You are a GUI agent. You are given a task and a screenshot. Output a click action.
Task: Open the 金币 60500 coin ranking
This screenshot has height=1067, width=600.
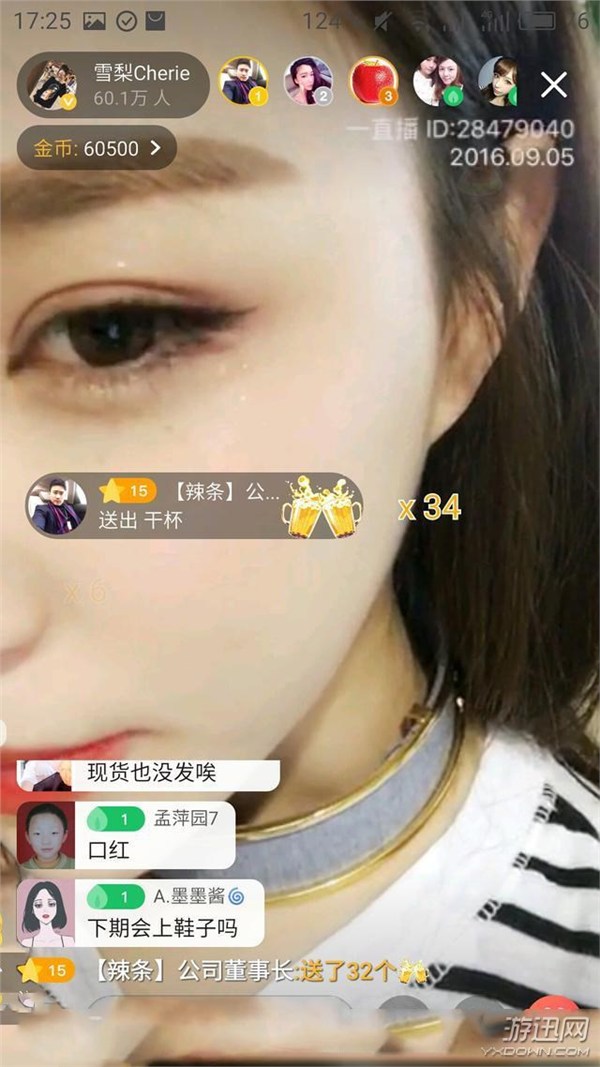[97, 148]
